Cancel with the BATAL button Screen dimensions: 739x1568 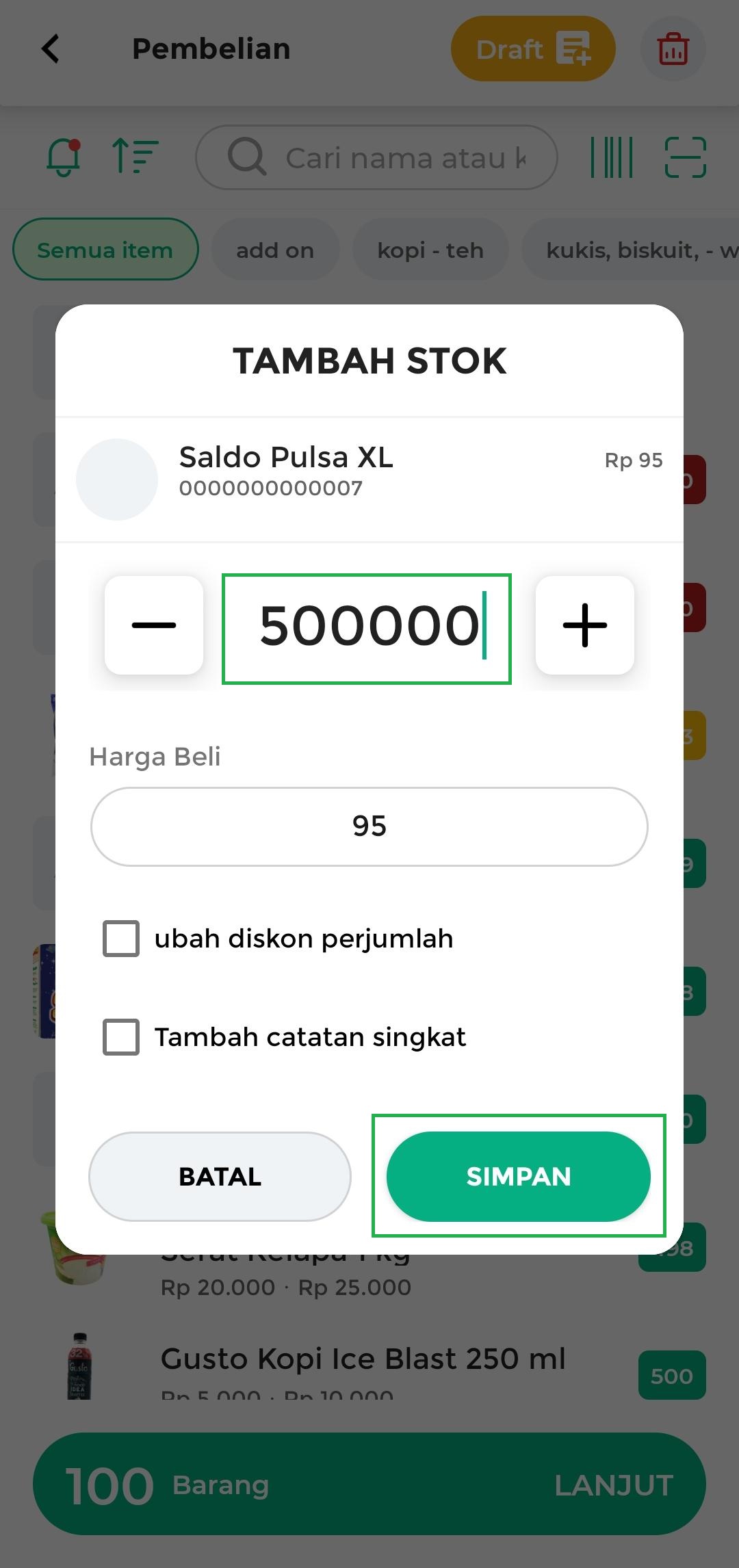220,1177
